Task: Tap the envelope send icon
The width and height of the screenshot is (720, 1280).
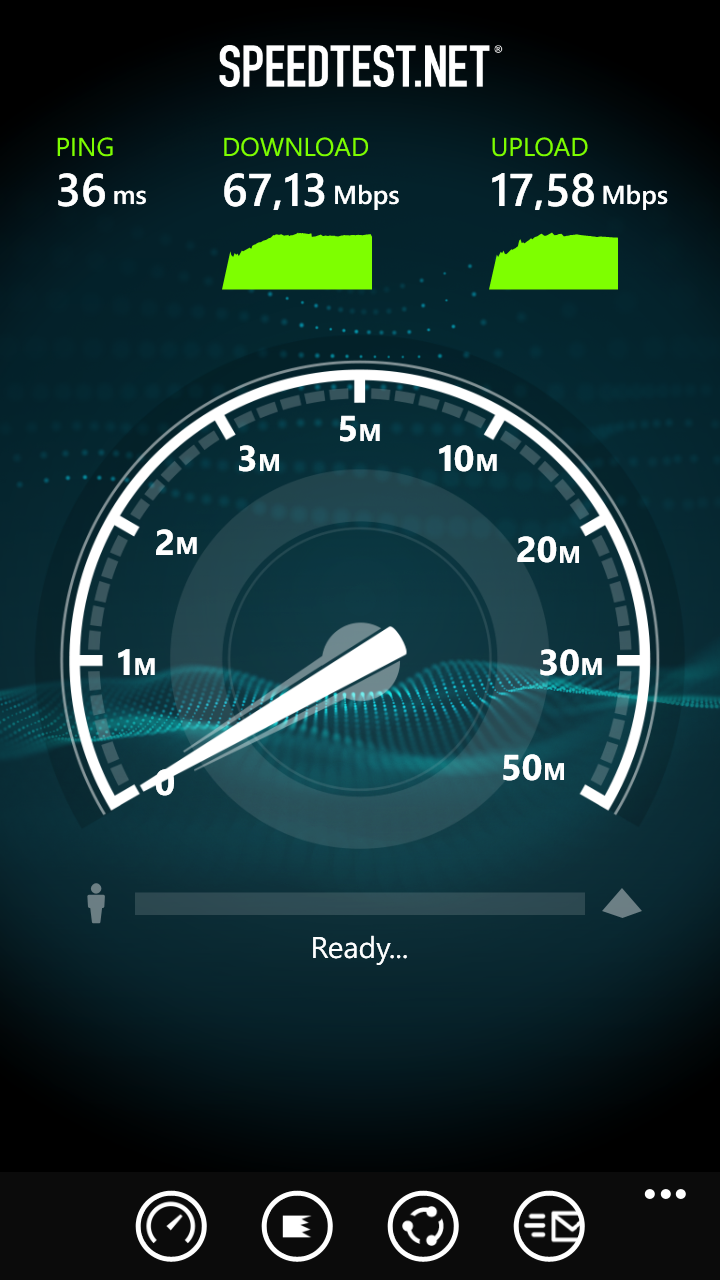Action: click(x=549, y=1225)
